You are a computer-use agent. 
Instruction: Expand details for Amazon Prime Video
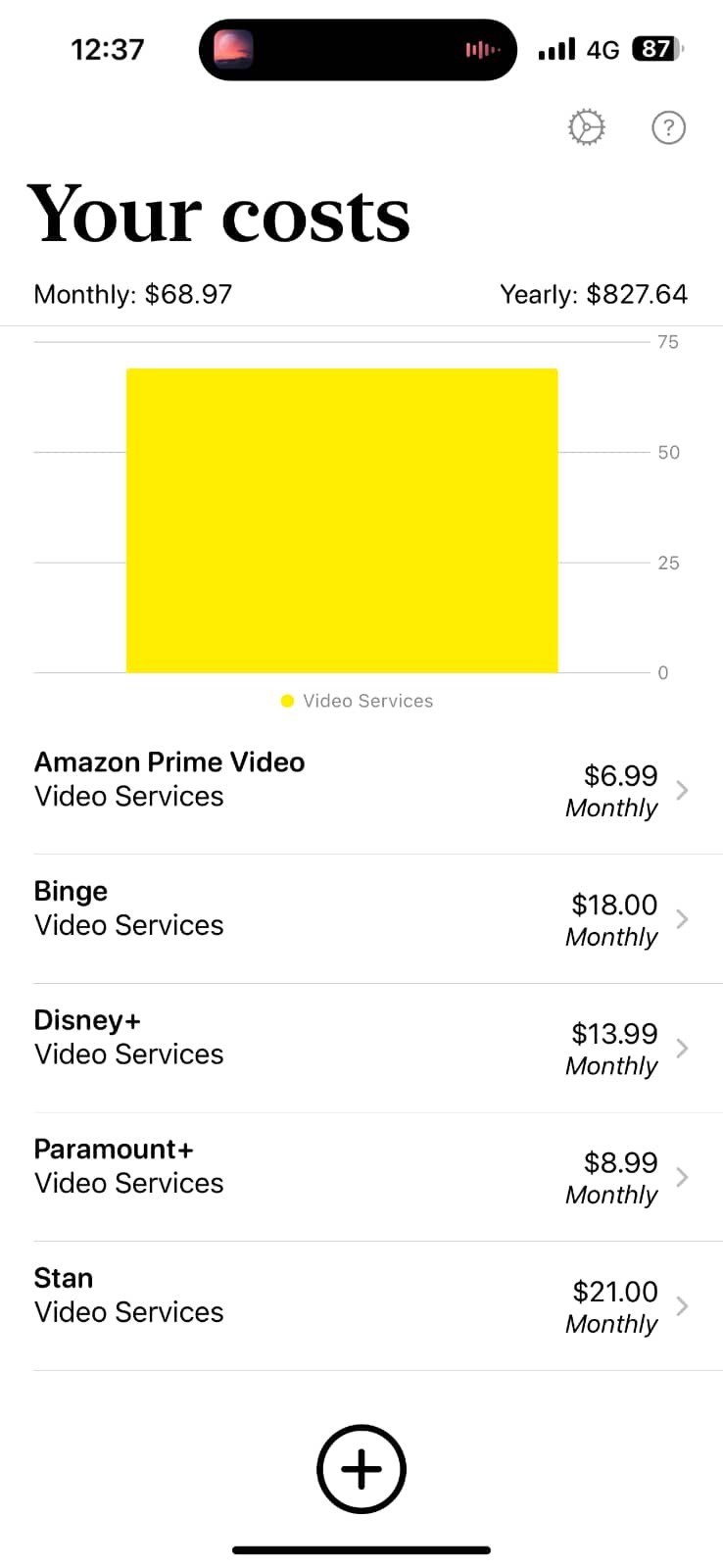(682, 790)
